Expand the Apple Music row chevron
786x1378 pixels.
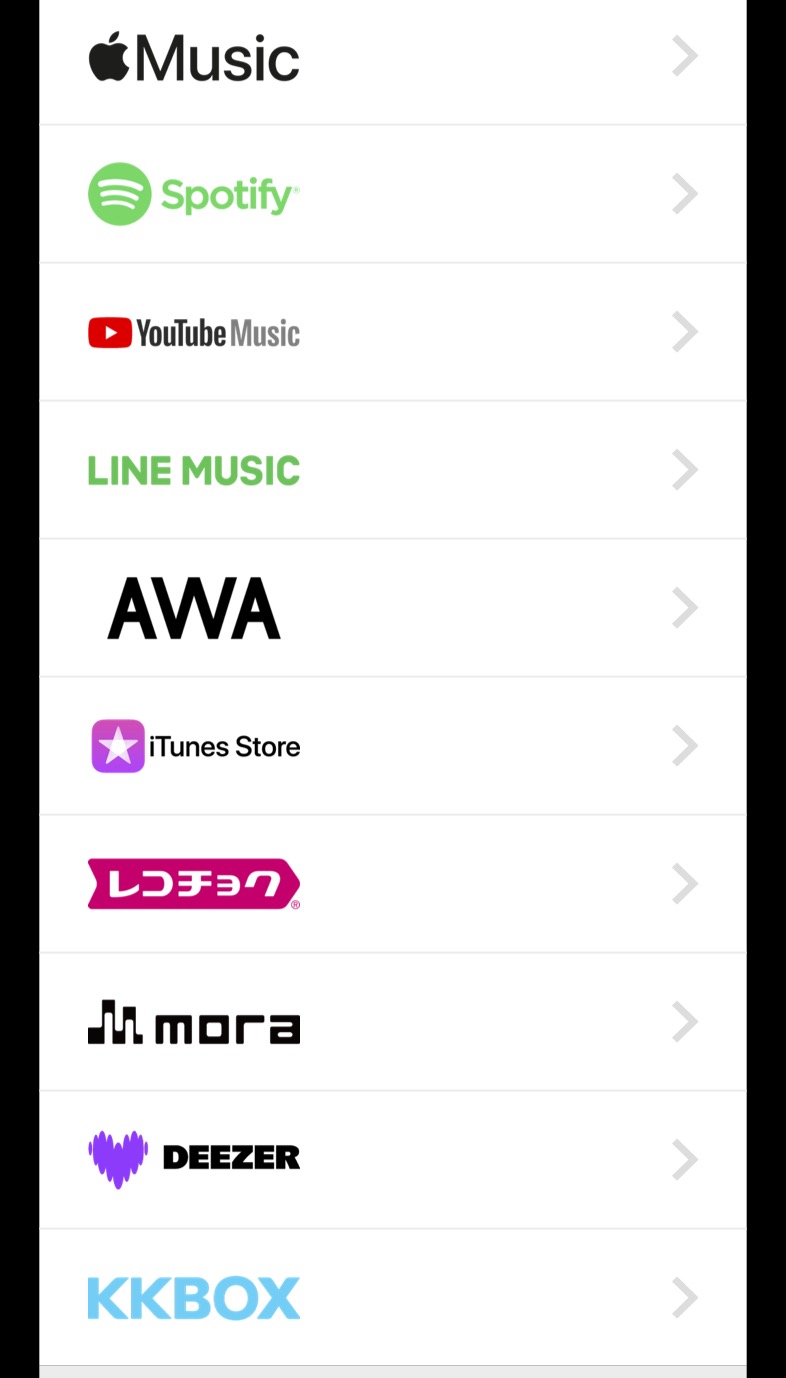(685, 57)
